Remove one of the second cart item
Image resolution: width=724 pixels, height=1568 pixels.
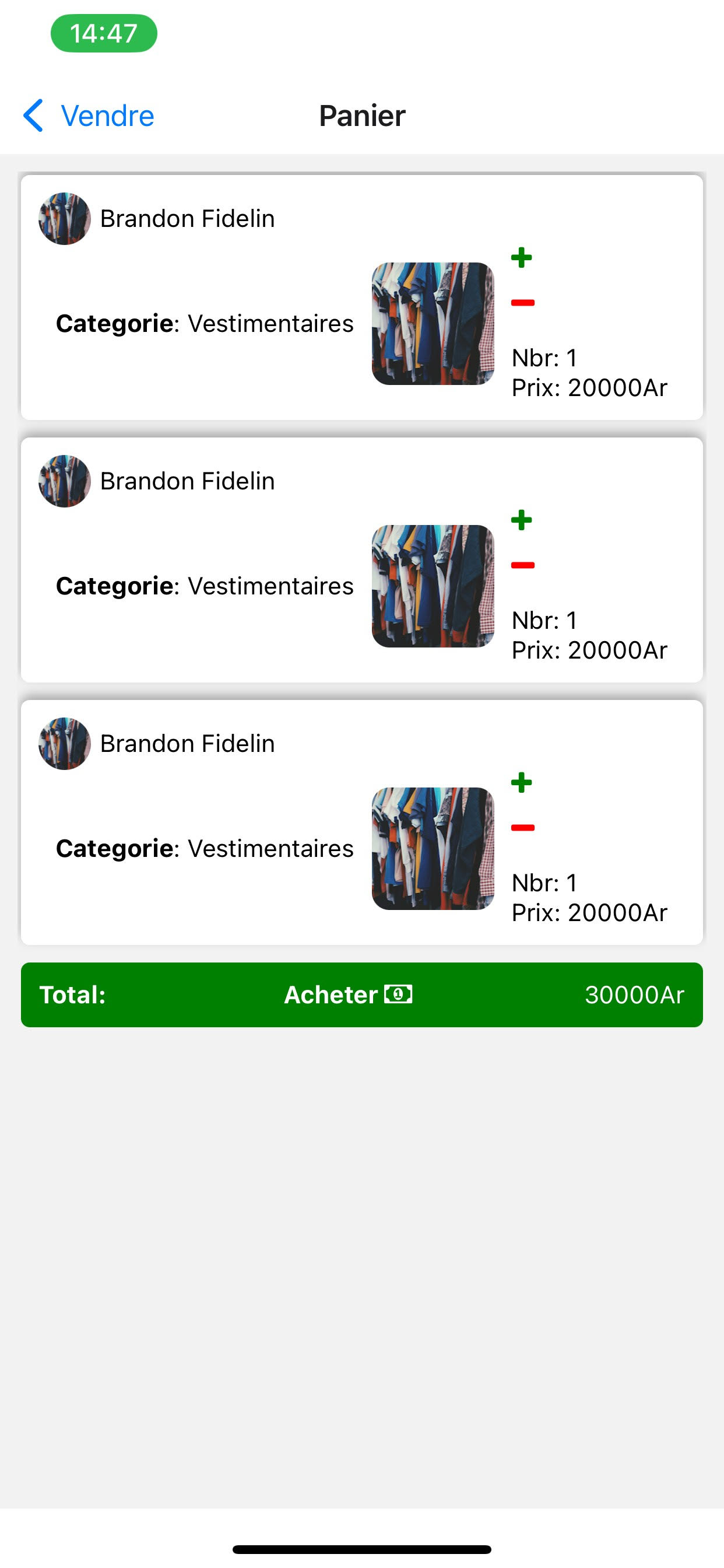pos(523,565)
